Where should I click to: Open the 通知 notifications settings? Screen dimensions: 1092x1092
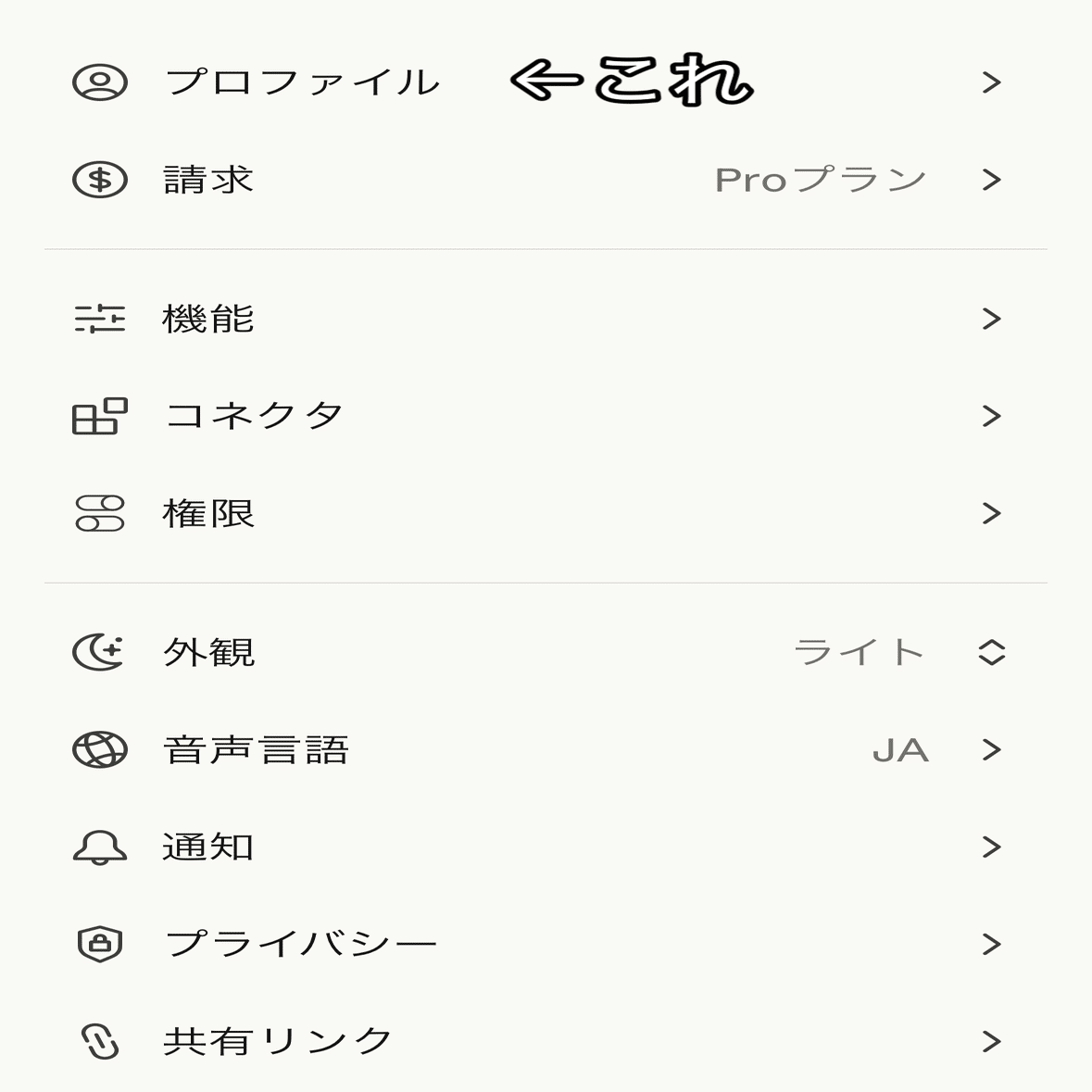pyautogui.click(x=209, y=847)
